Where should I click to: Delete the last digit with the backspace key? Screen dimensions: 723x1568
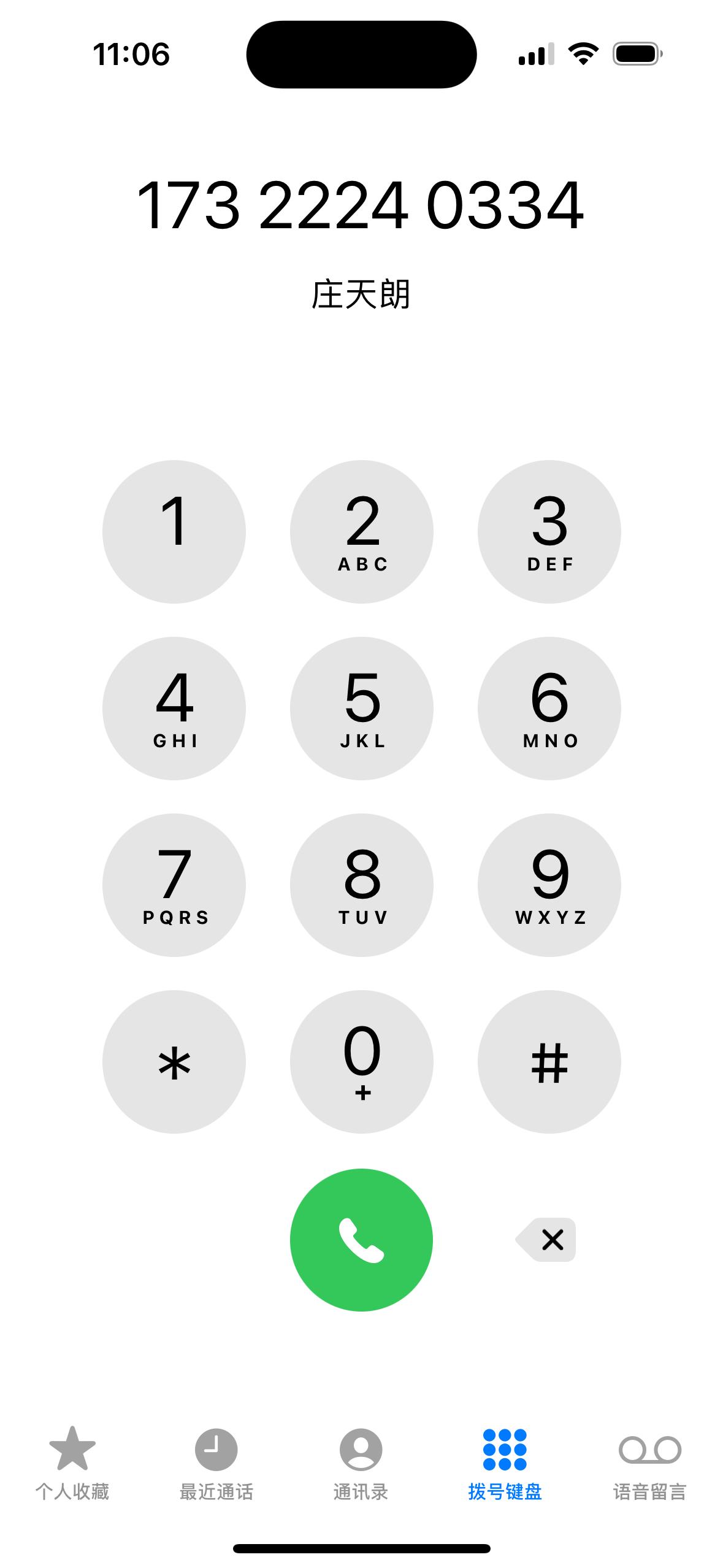point(546,1240)
